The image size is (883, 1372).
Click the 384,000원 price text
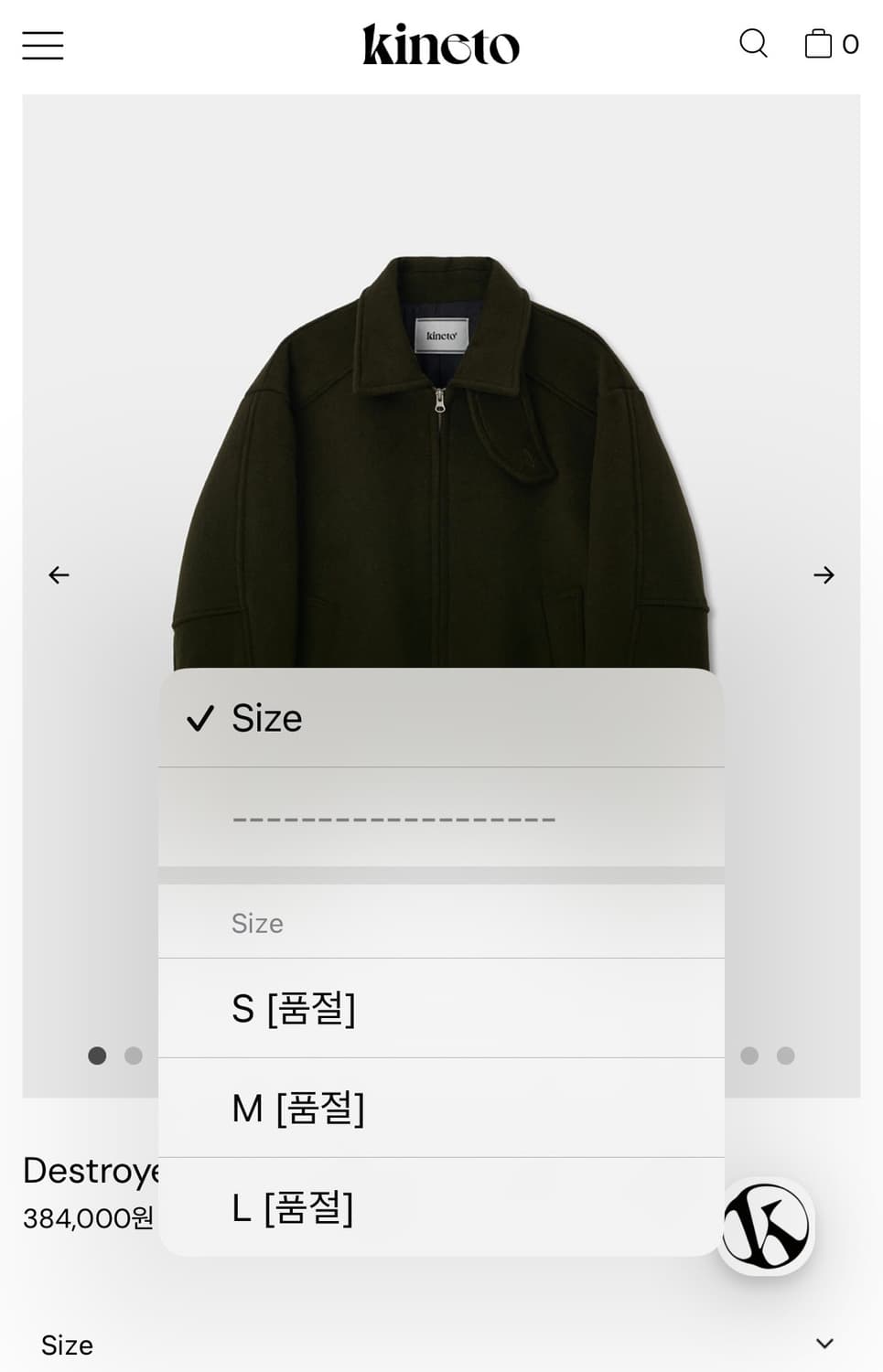(x=87, y=1218)
